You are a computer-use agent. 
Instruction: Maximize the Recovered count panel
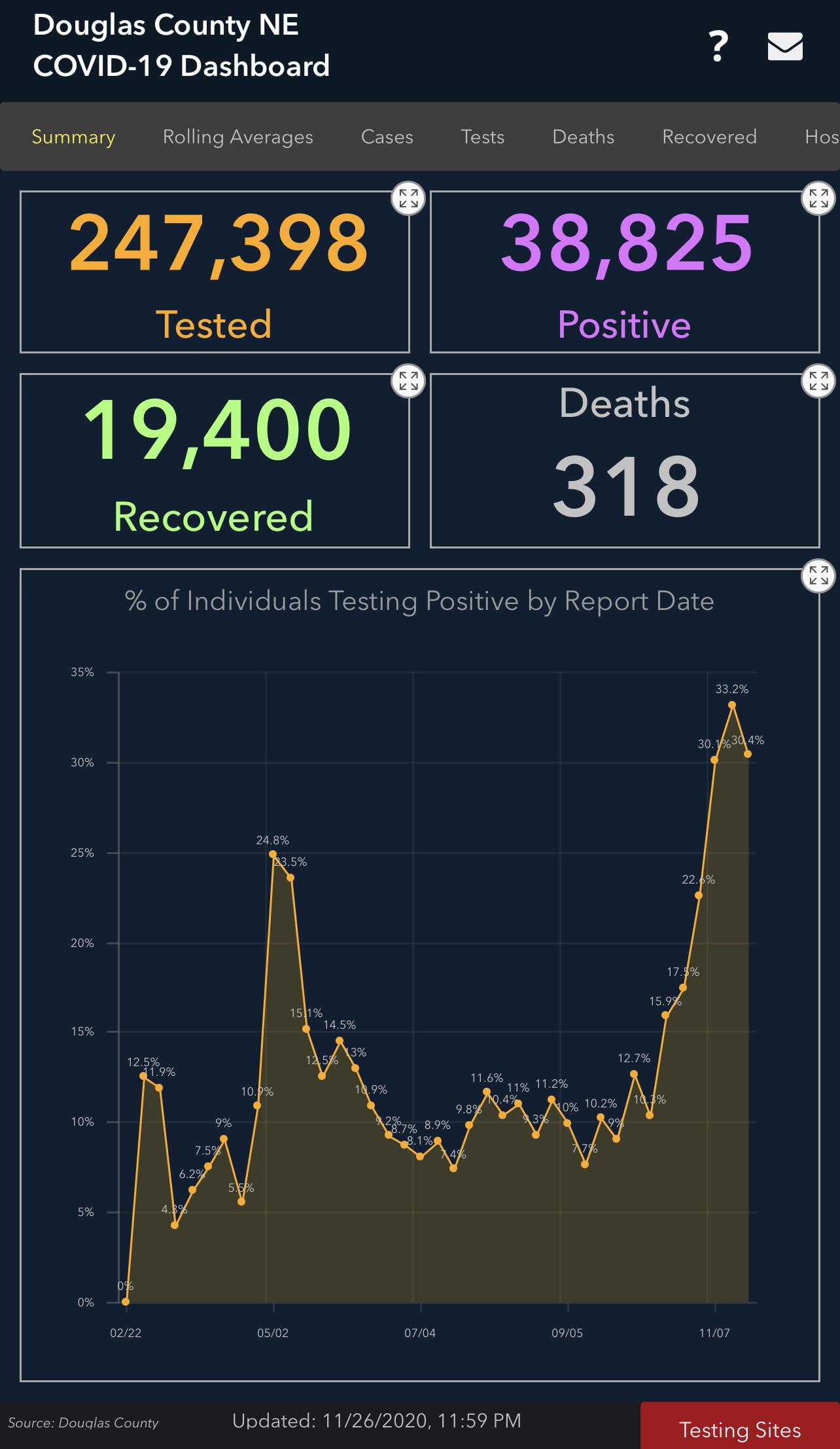pyautogui.click(x=408, y=381)
